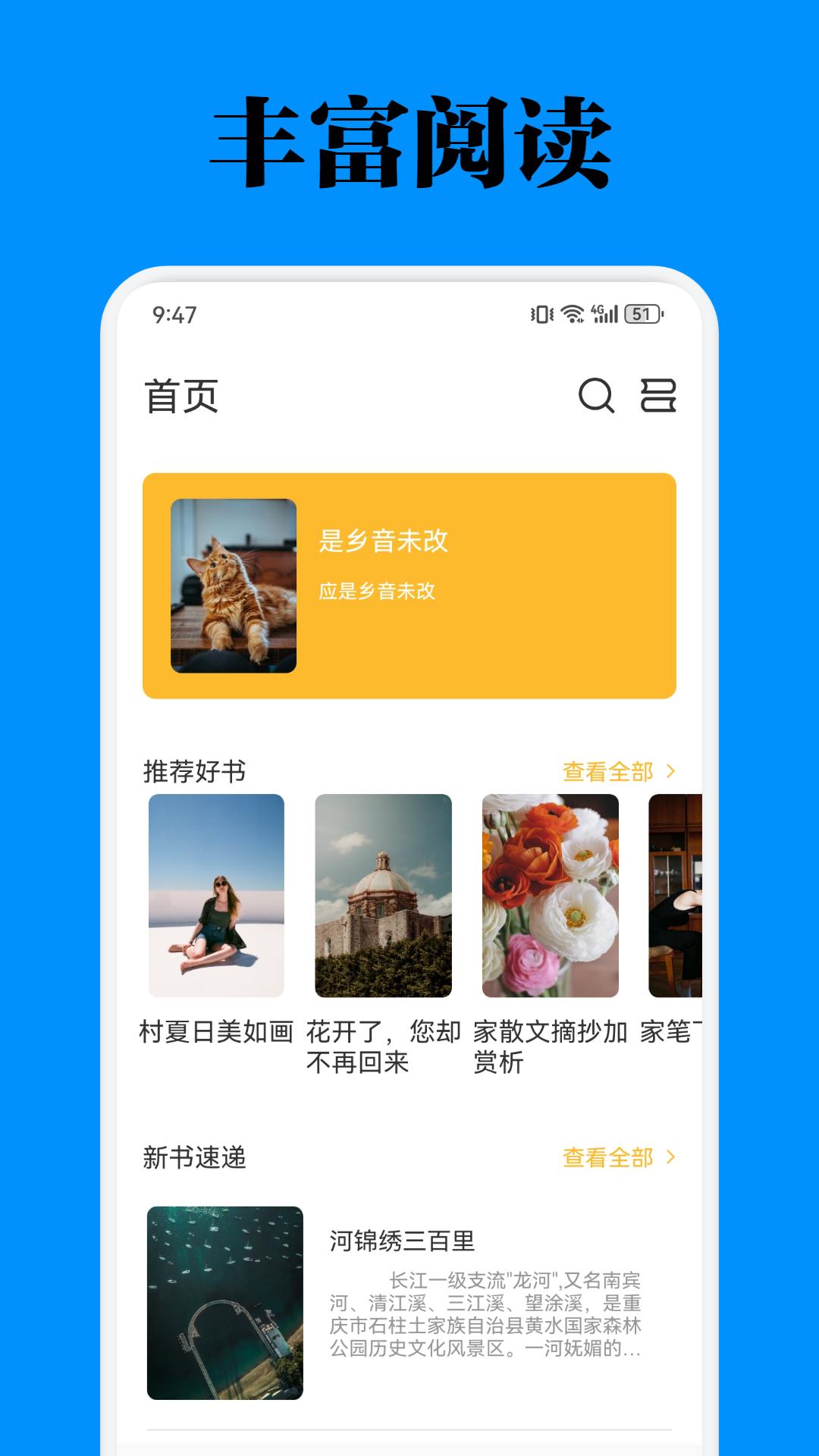The height and width of the screenshot is (1456, 819).
Task: Expand 推荐好书 list via its chevron arrow
Action: pos(672,772)
